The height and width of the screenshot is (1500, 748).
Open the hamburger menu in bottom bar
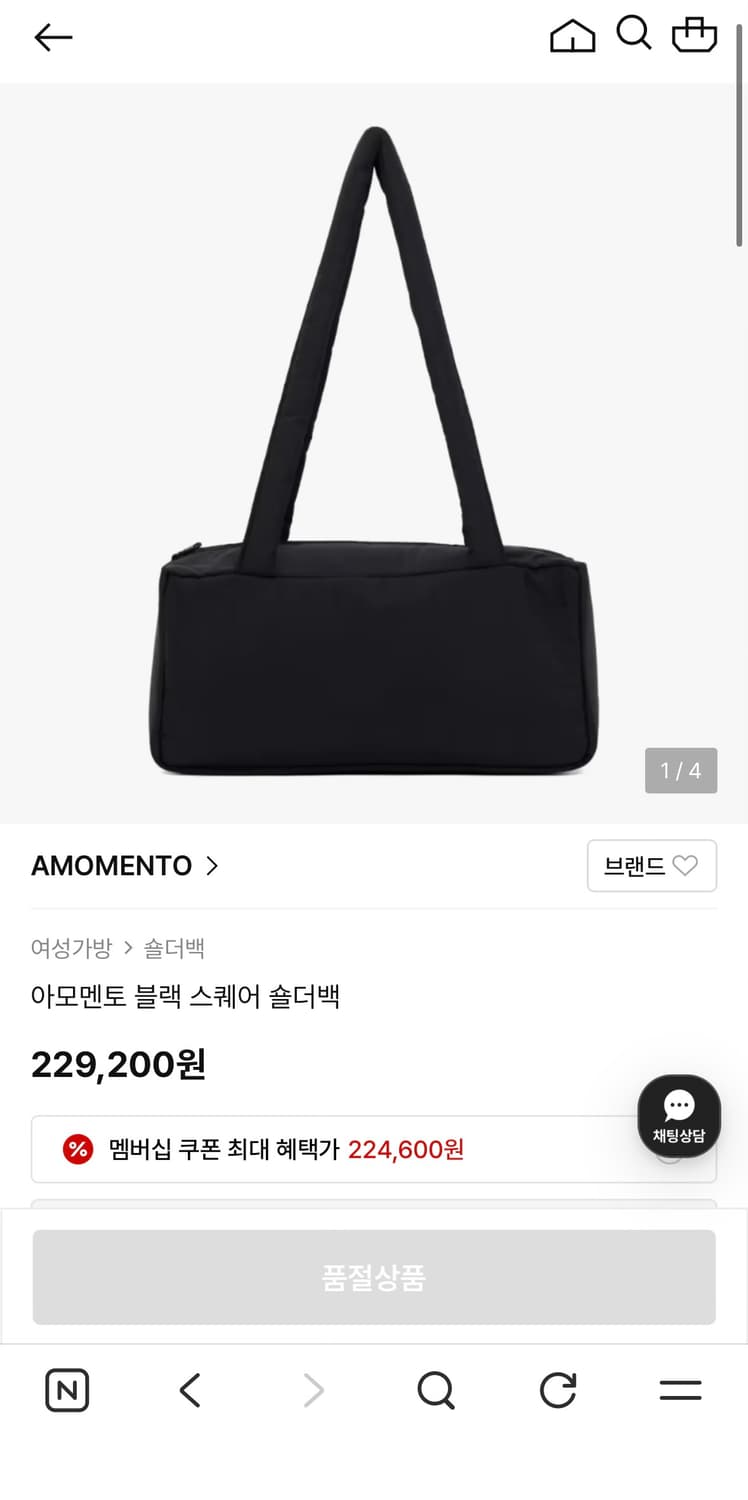tap(680, 1390)
